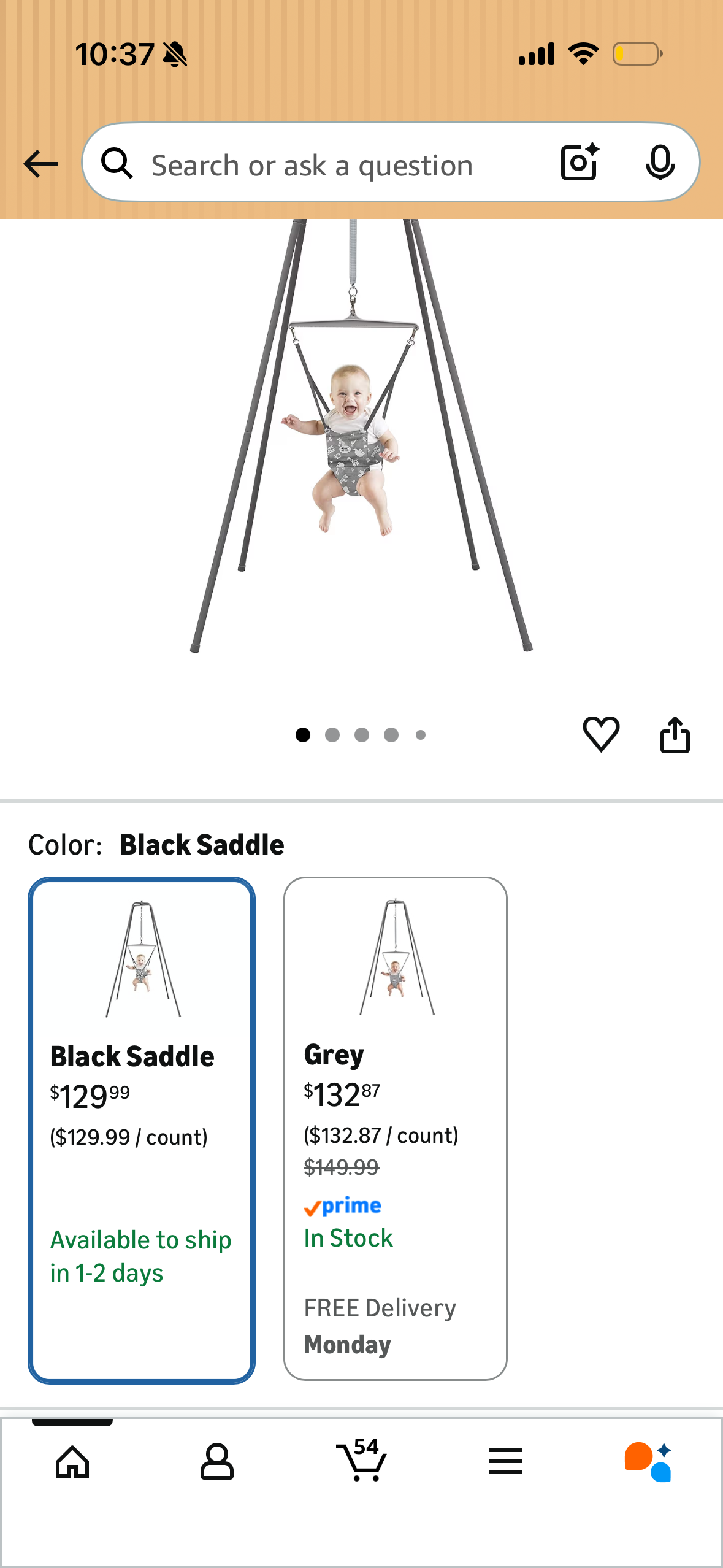Choose the Grey color option
723x1568 pixels.
click(x=395, y=1128)
